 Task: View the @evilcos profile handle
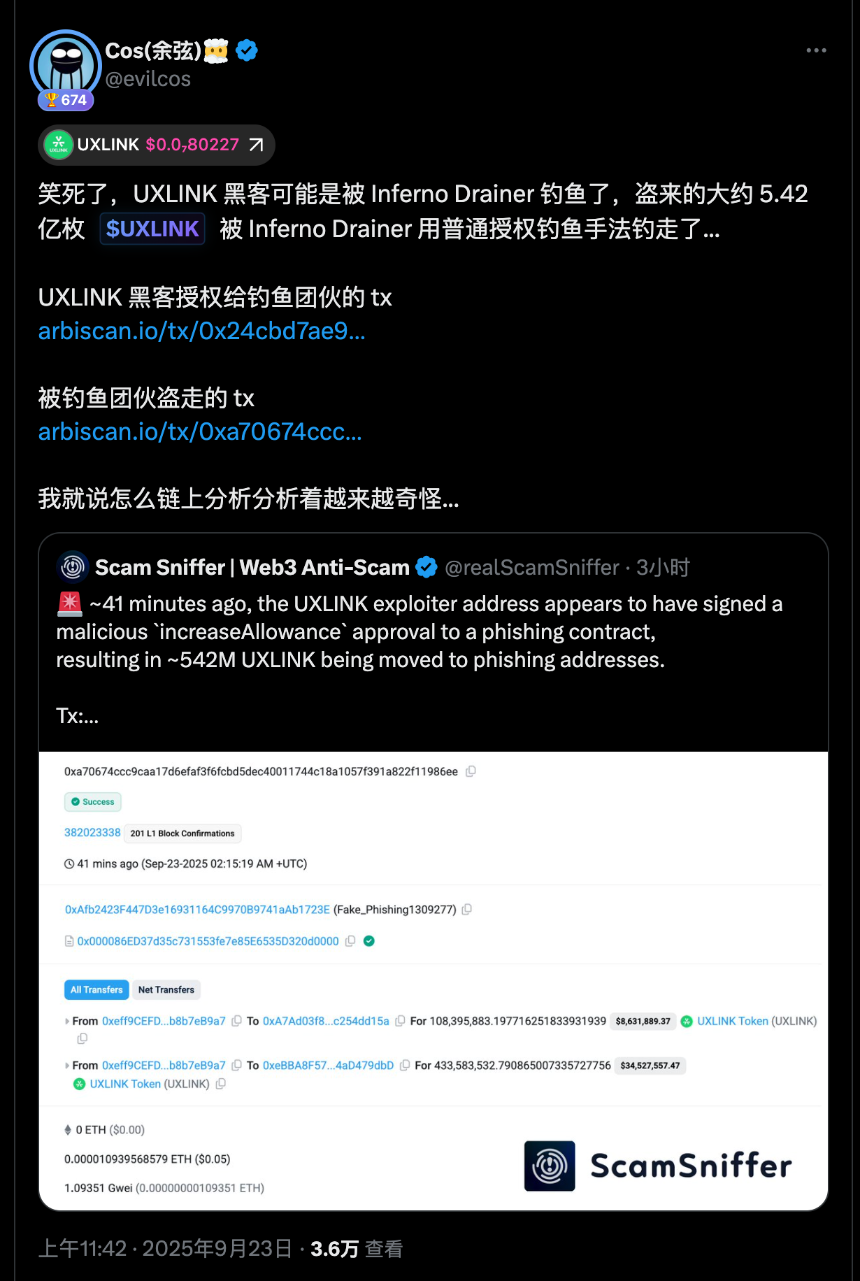tap(148, 78)
